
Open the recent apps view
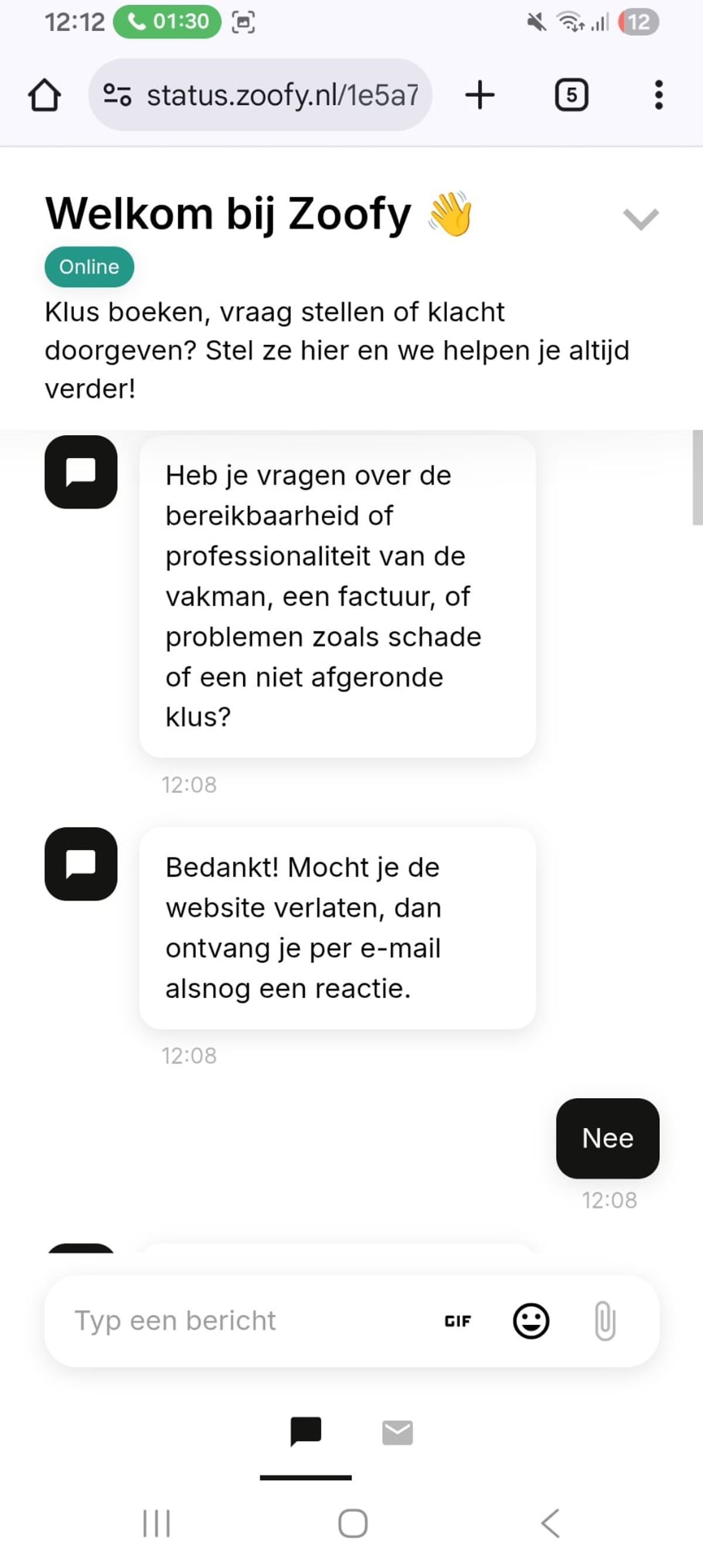click(156, 1523)
